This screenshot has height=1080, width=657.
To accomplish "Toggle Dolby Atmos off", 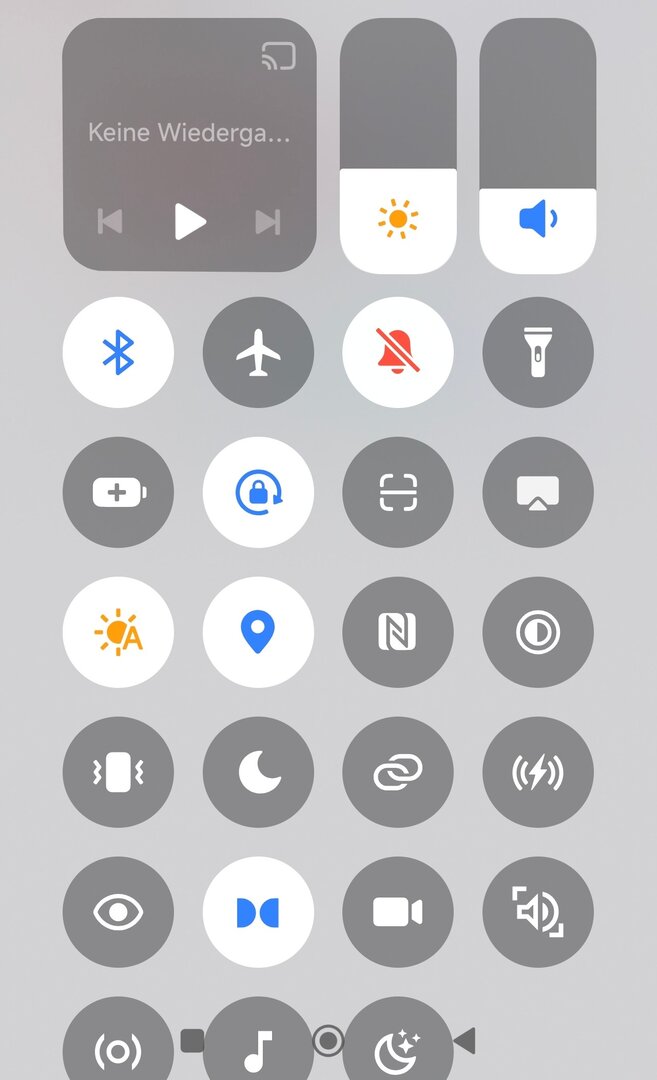I will [x=258, y=912].
